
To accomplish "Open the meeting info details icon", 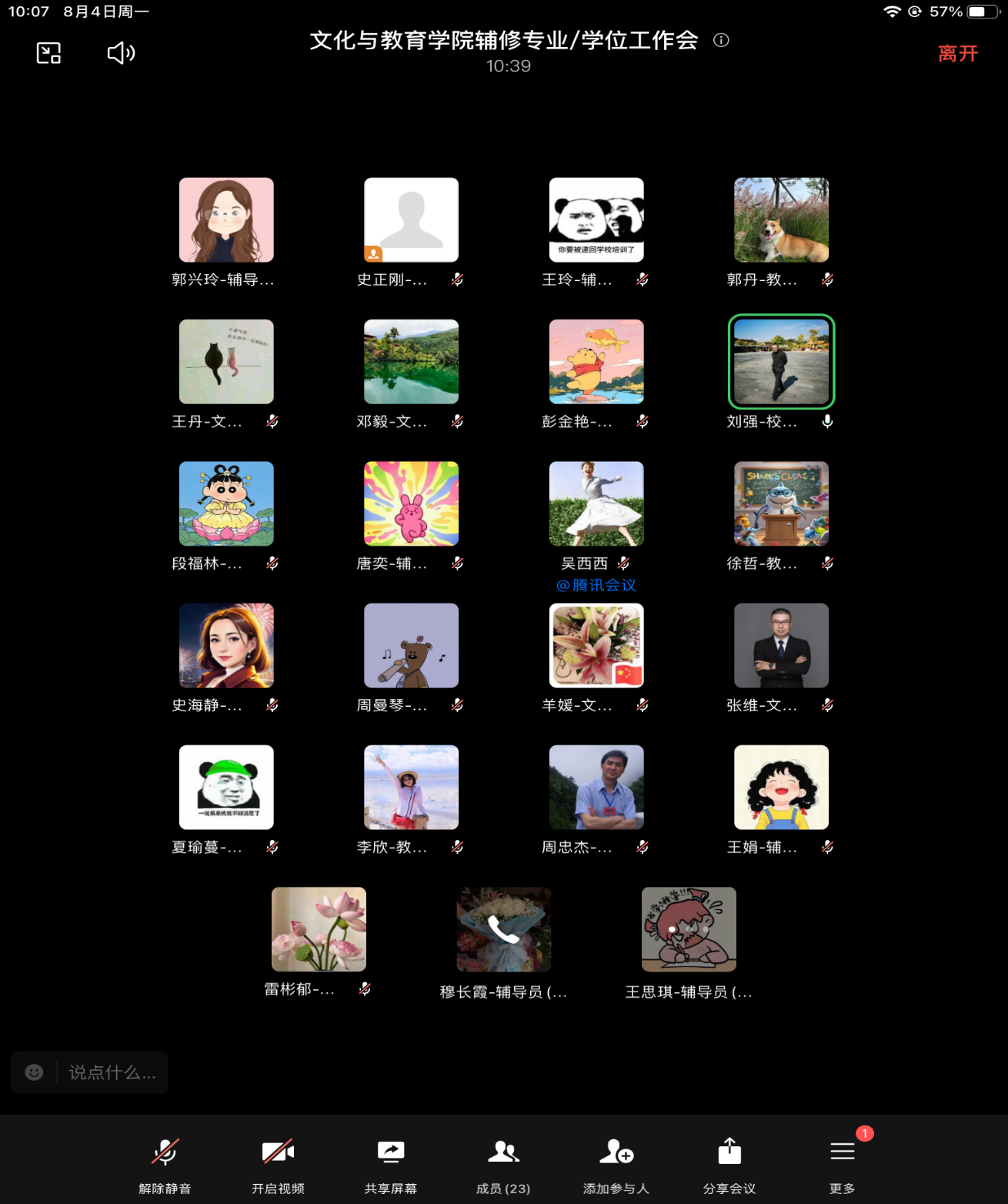I will (721, 40).
